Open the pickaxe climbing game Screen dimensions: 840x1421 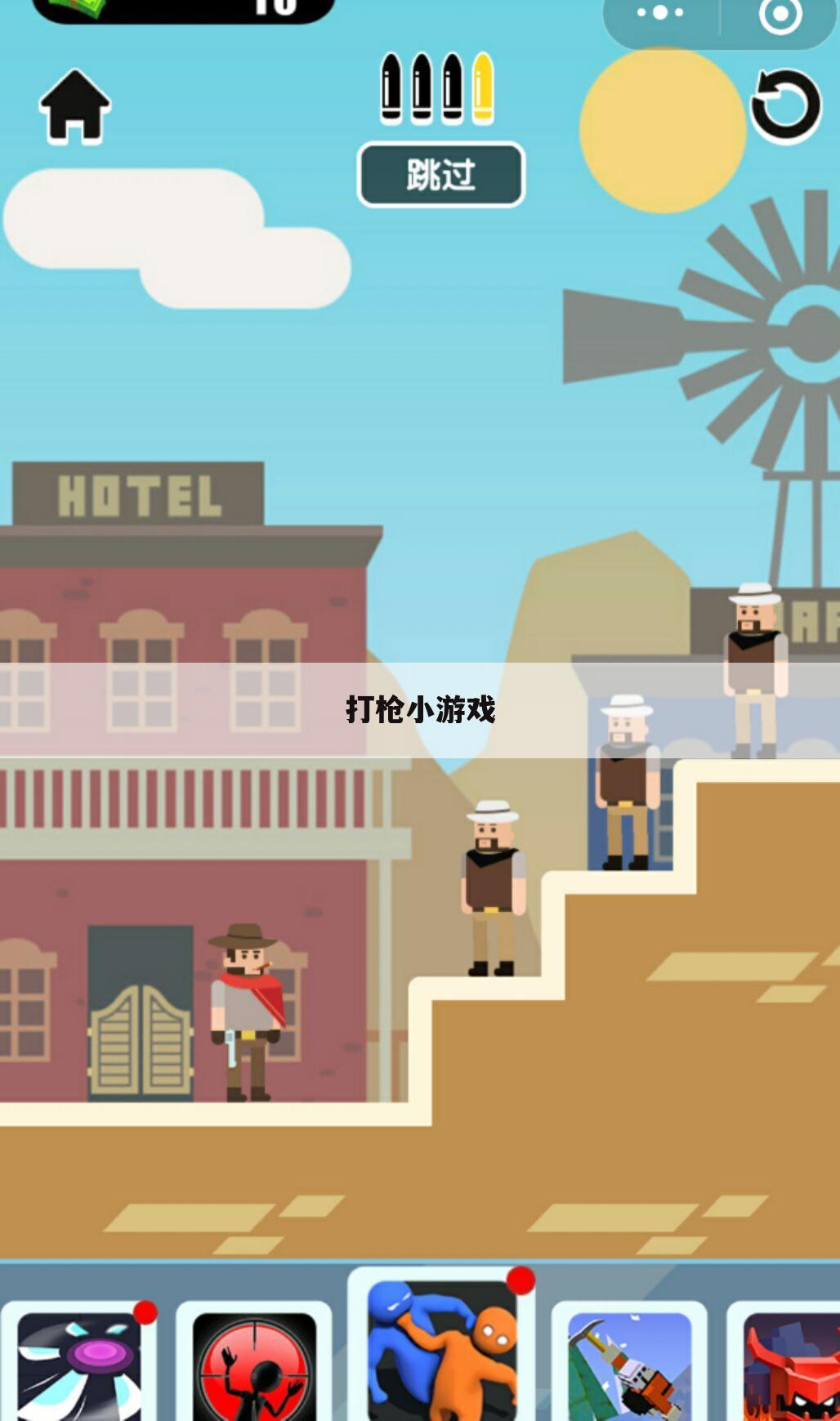(629, 1365)
